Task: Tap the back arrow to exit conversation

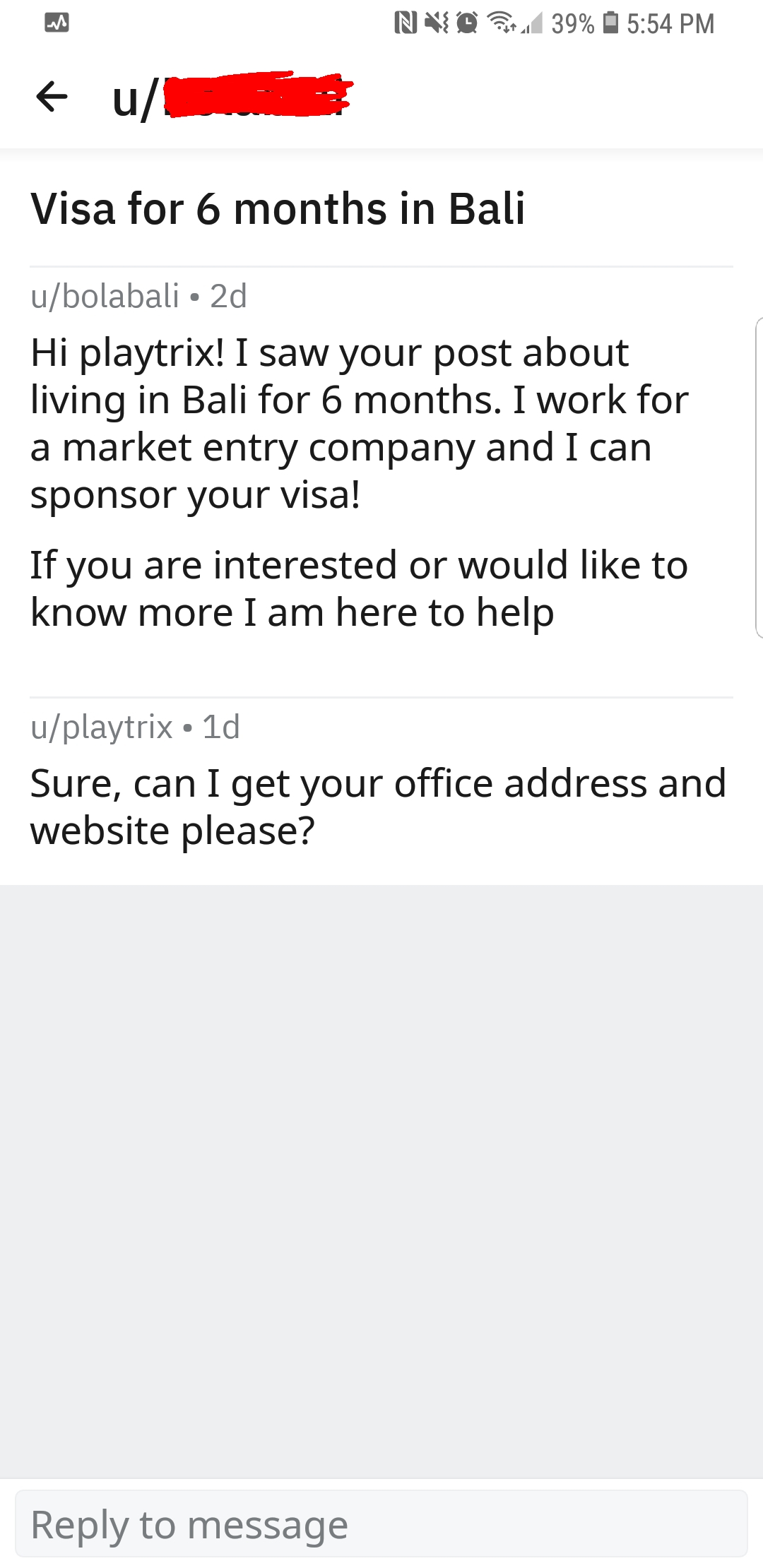Action: point(51,95)
